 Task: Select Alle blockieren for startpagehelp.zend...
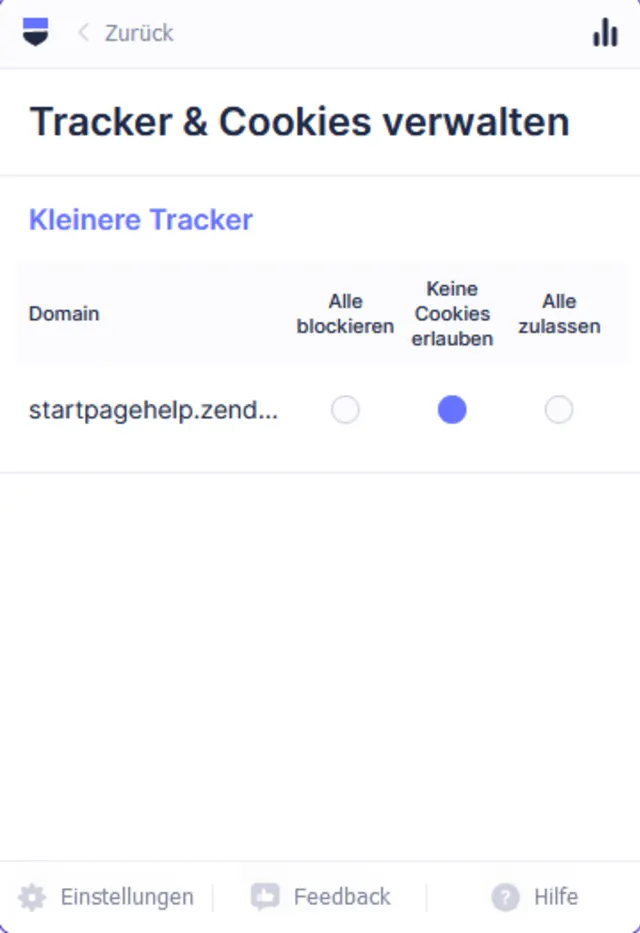345,410
